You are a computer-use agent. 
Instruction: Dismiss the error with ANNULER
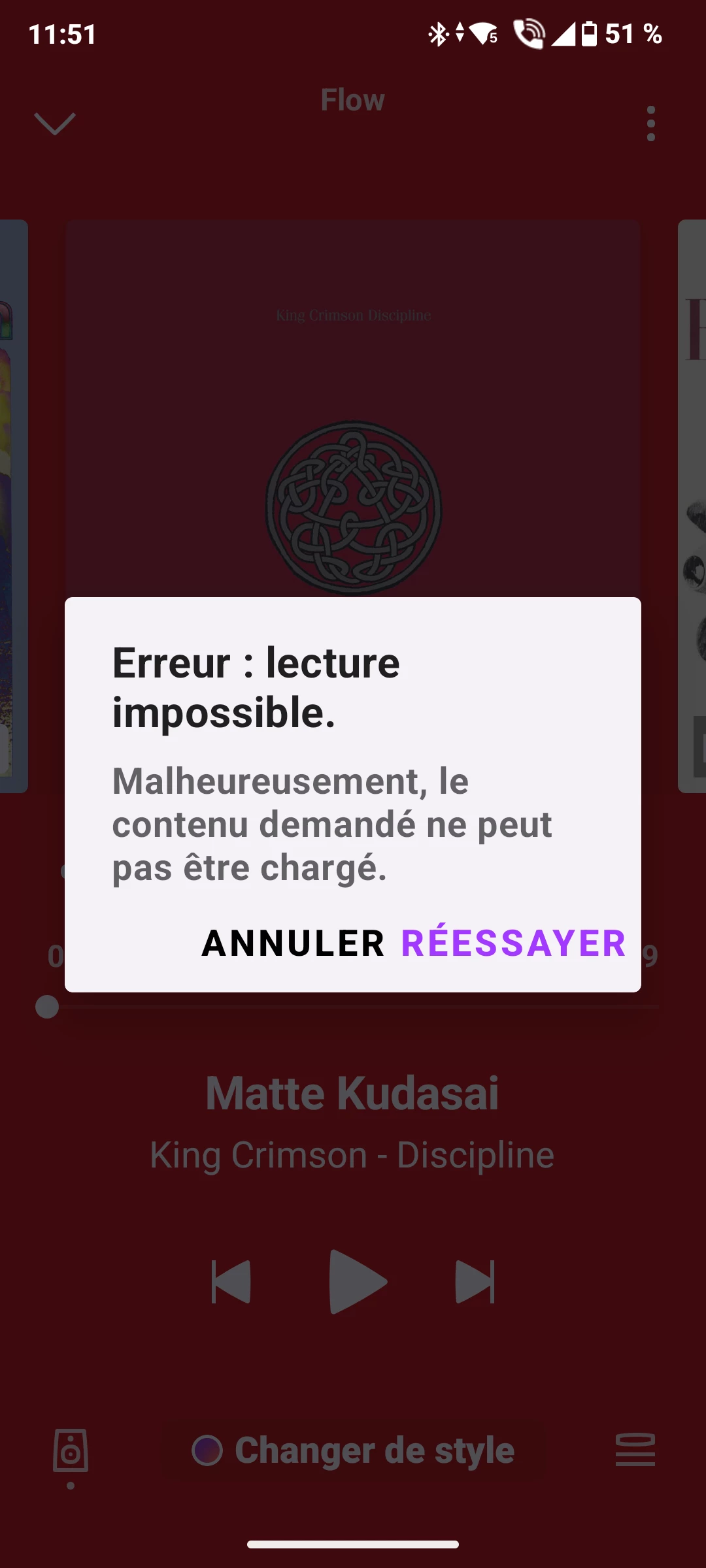click(293, 943)
